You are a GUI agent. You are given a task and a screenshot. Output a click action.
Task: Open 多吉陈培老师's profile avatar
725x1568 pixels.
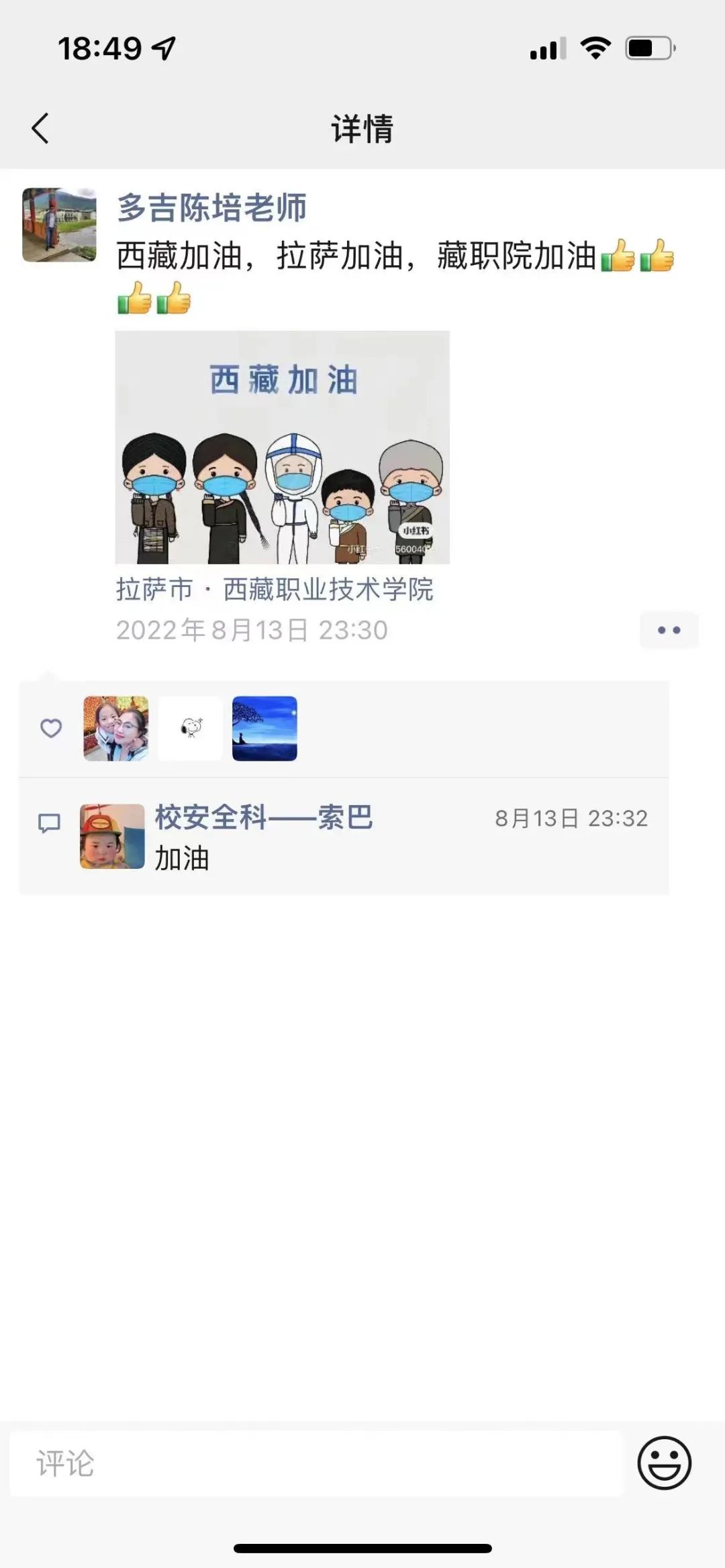(59, 225)
